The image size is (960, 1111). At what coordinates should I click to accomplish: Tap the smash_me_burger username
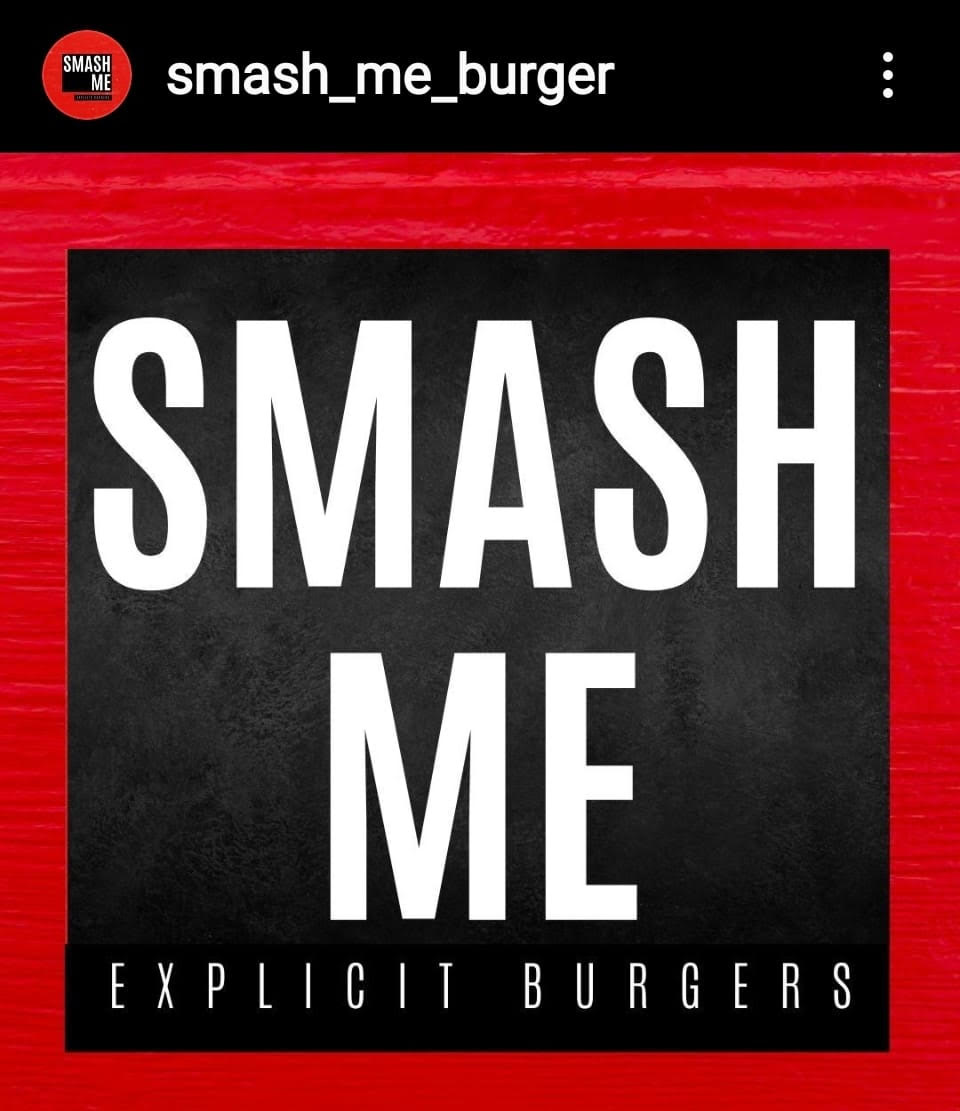point(390,76)
